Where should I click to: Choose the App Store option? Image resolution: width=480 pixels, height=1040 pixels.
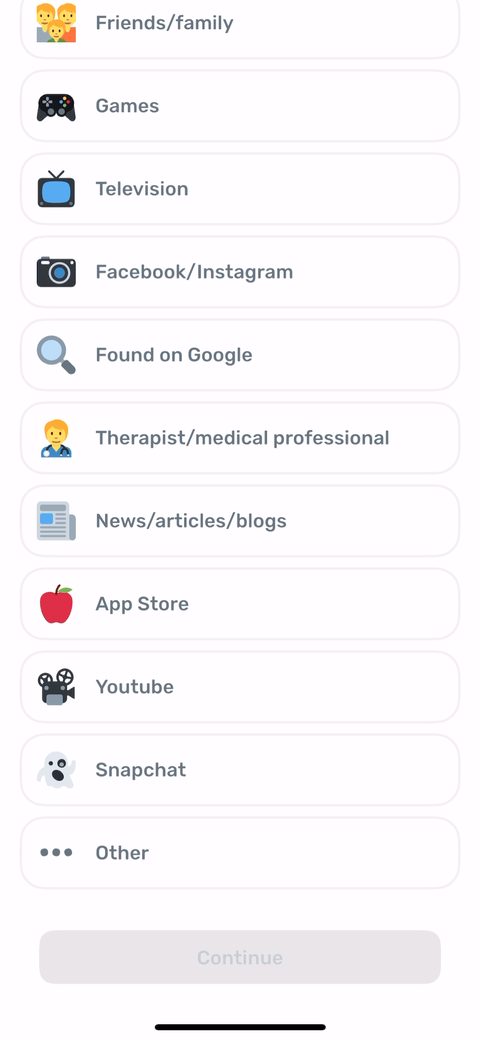(x=240, y=604)
